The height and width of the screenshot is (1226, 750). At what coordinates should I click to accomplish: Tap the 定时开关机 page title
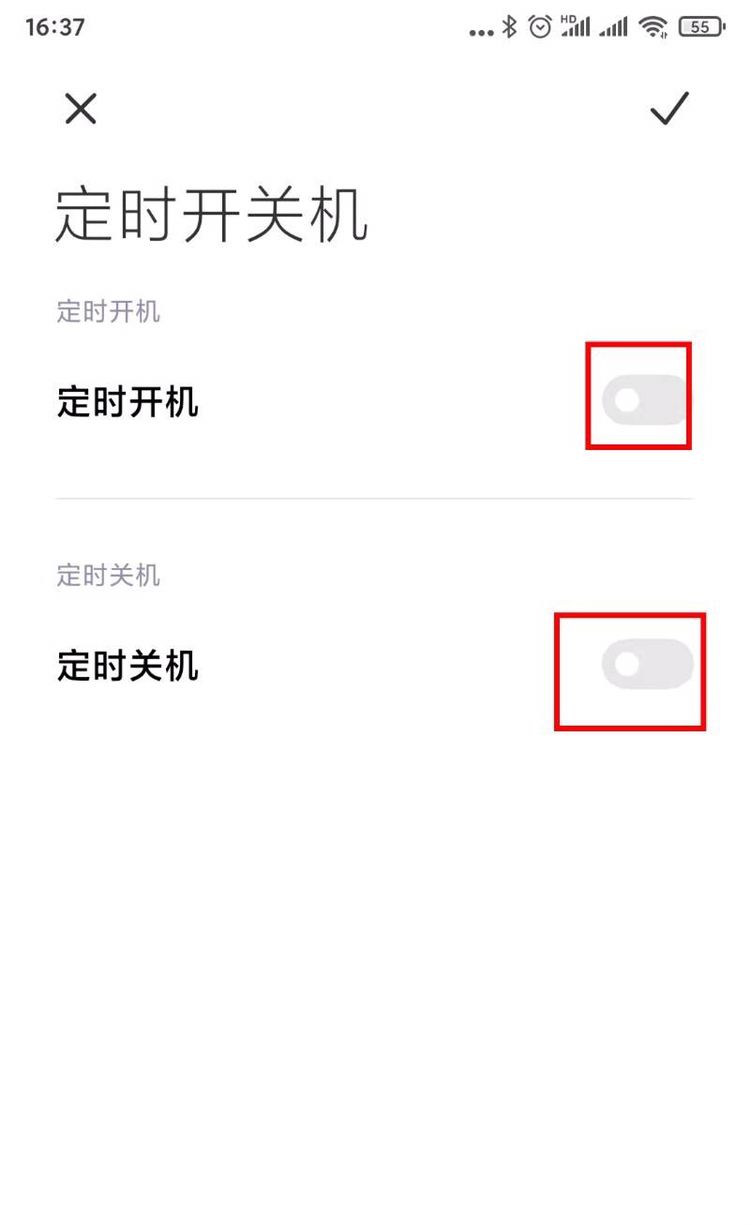point(212,212)
